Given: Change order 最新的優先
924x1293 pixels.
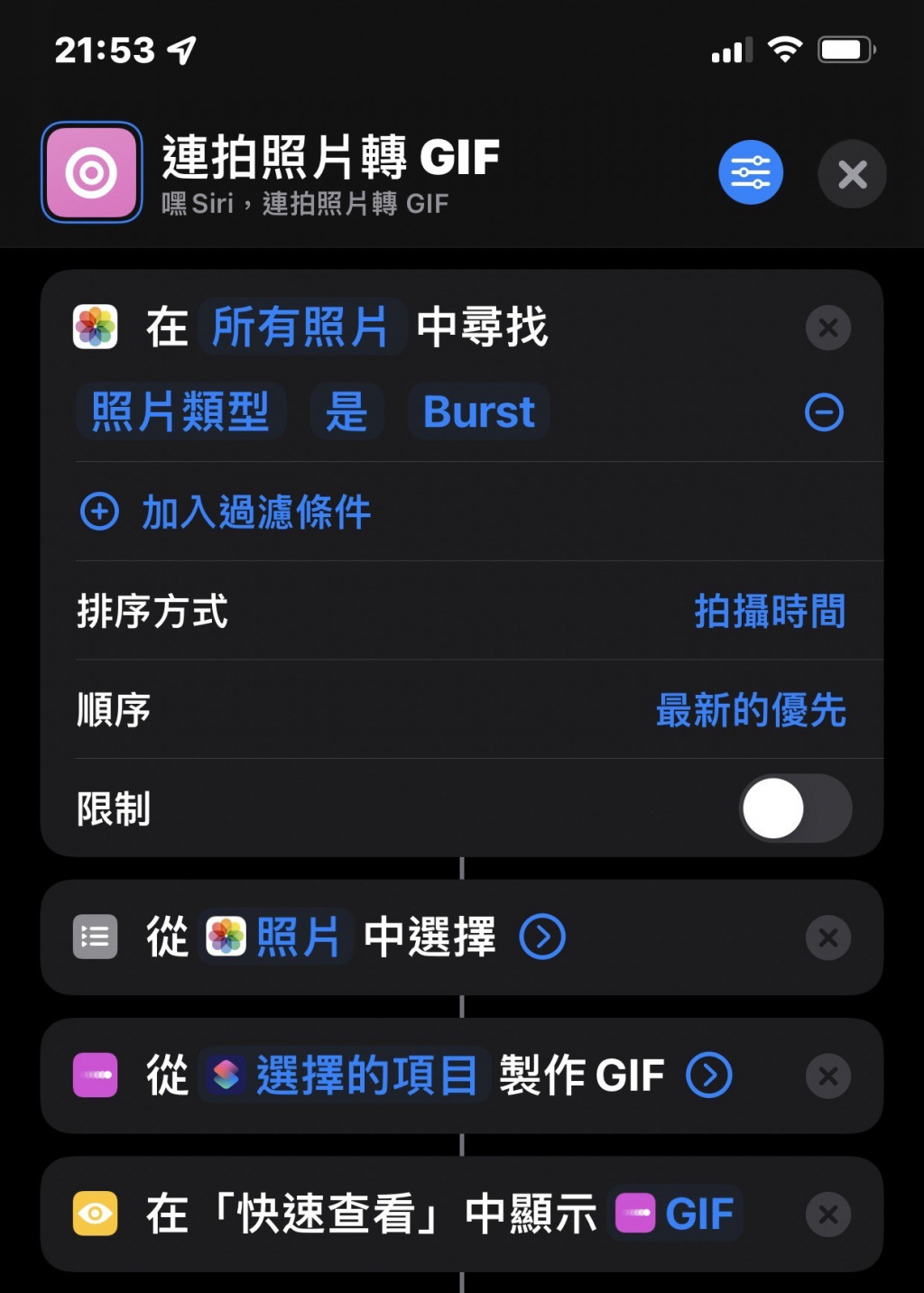Looking at the screenshot, I should (x=750, y=710).
